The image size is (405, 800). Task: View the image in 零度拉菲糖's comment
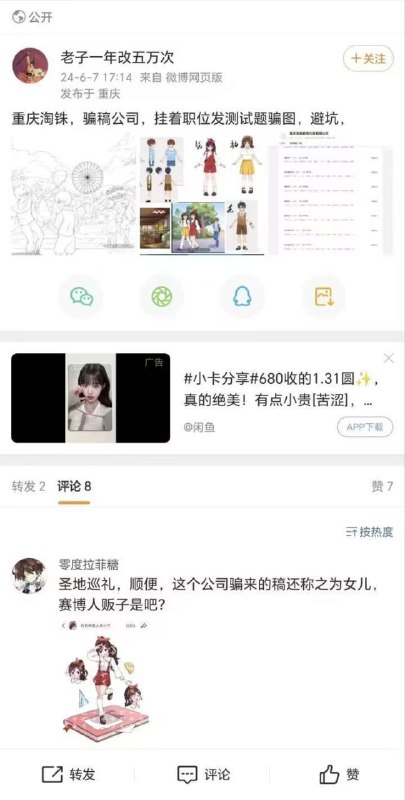pyautogui.click(x=106, y=678)
